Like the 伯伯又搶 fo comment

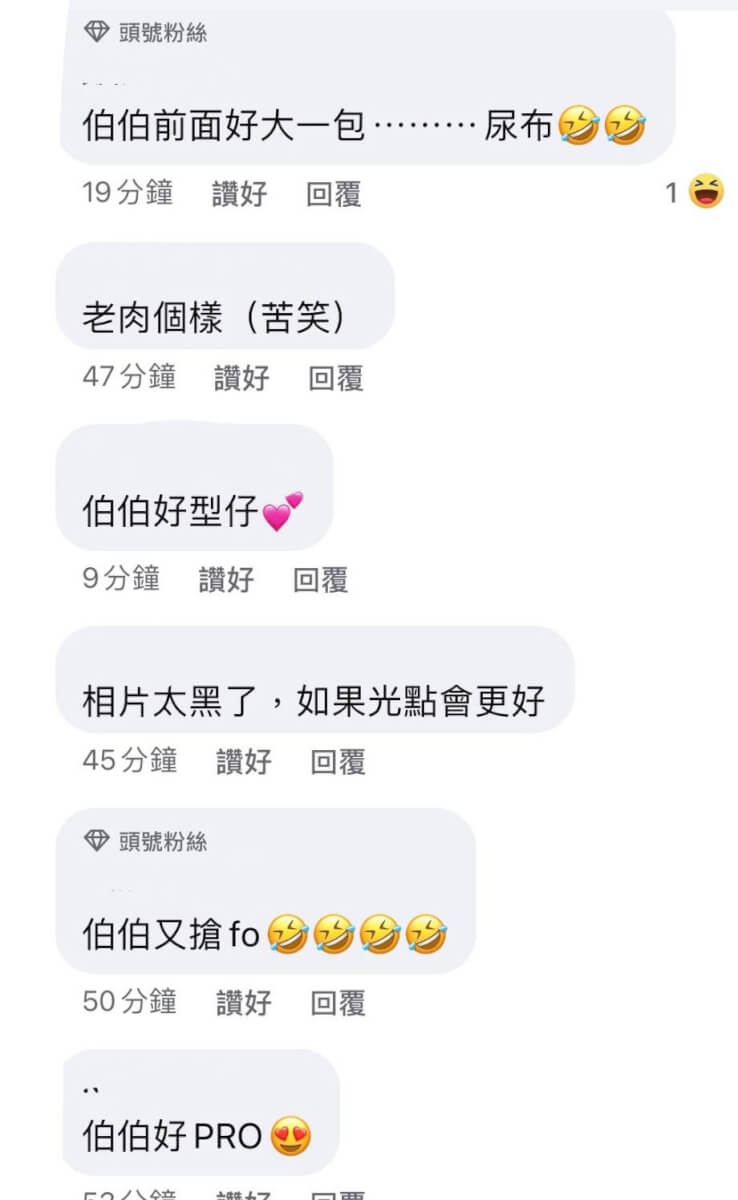click(244, 1003)
